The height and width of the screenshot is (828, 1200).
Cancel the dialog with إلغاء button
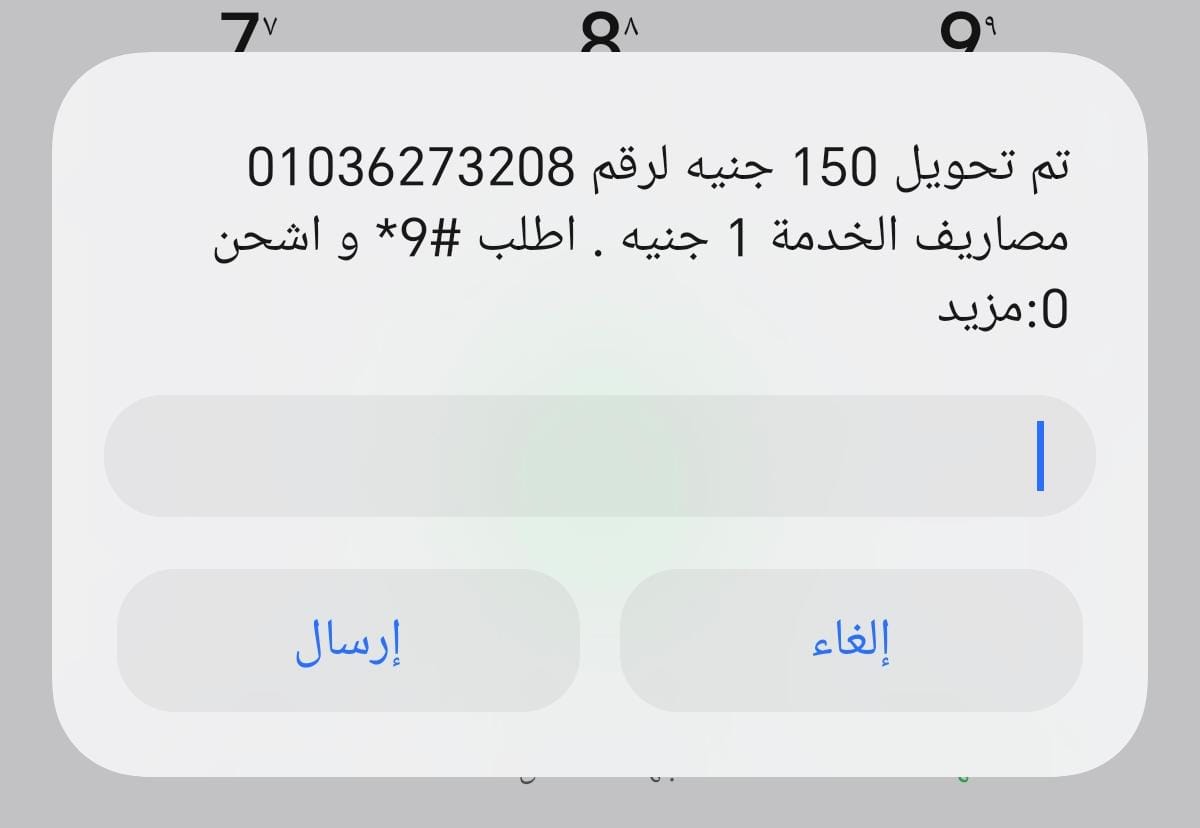point(851,641)
